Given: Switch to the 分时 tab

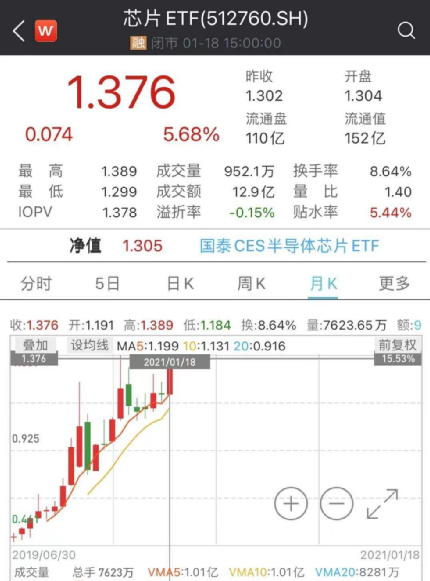Looking at the screenshot, I should coord(36,284).
